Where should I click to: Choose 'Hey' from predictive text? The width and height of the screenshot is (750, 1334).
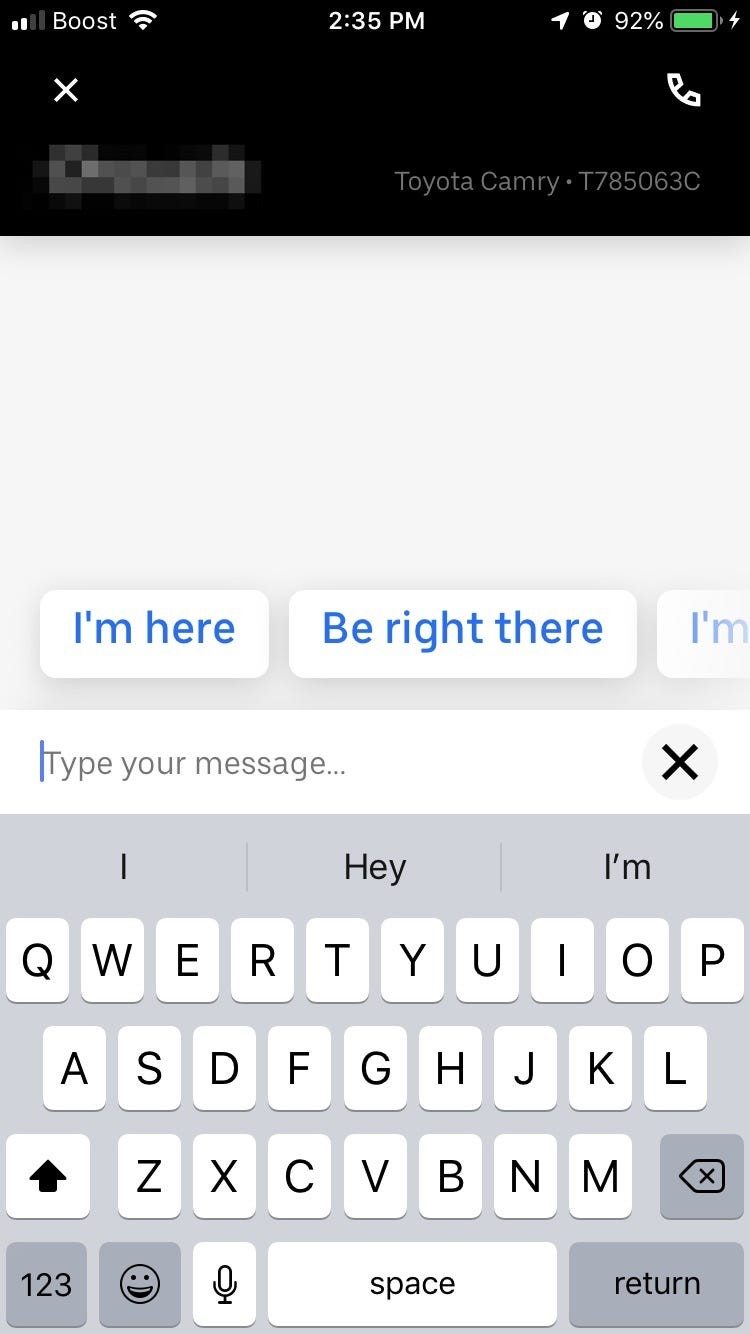tap(374, 866)
